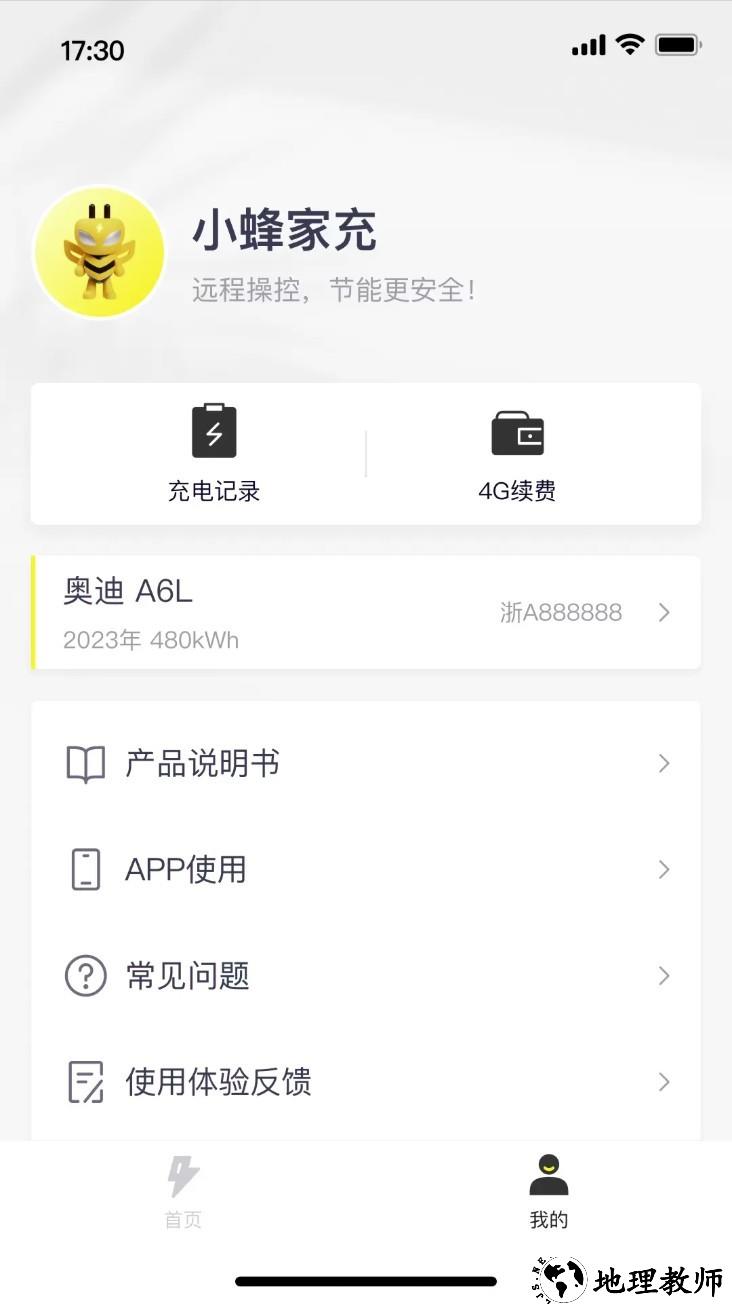Screen dimensions: 732x1304
Task: Tap the APP使用 phone icon
Action: click(86, 870)
